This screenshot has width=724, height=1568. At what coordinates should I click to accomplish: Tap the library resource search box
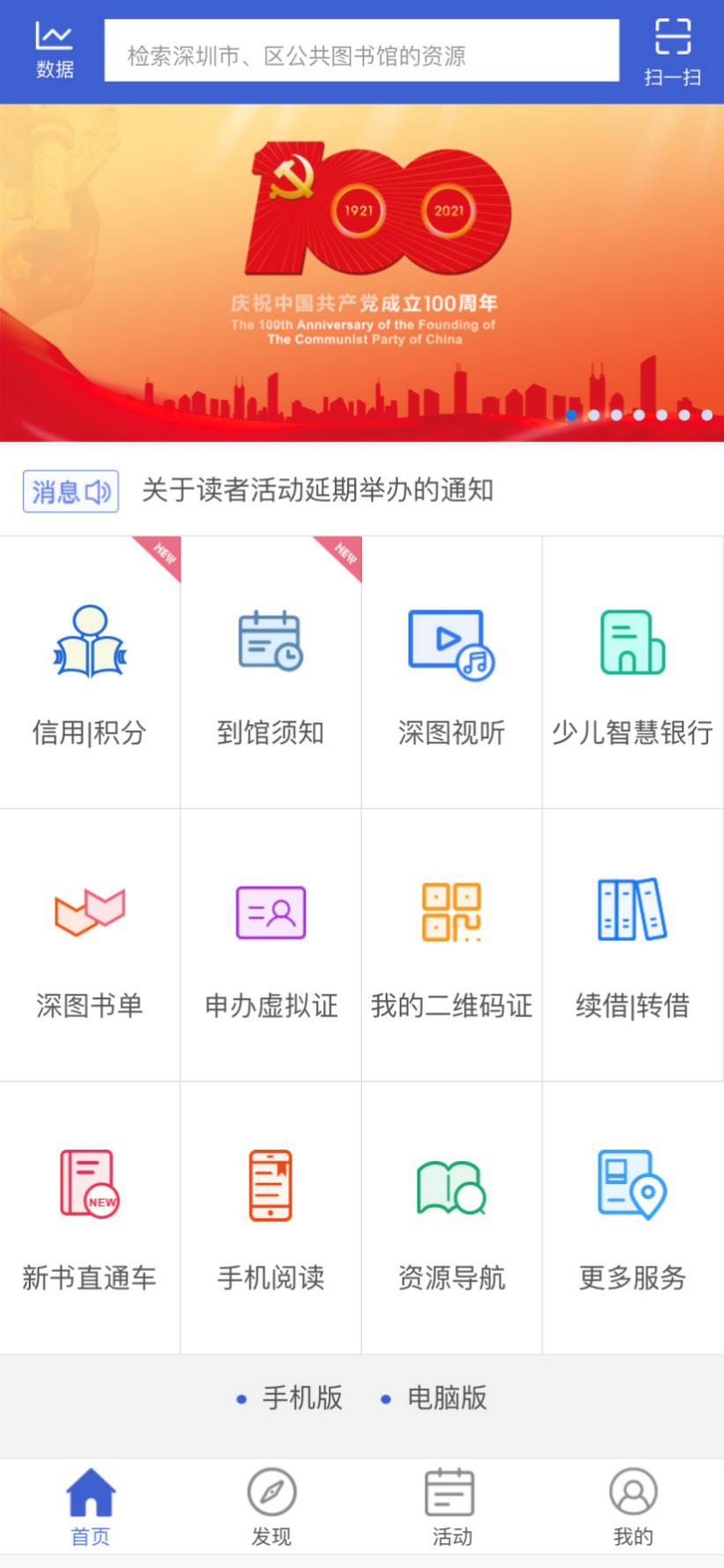(x=361, y=55)
